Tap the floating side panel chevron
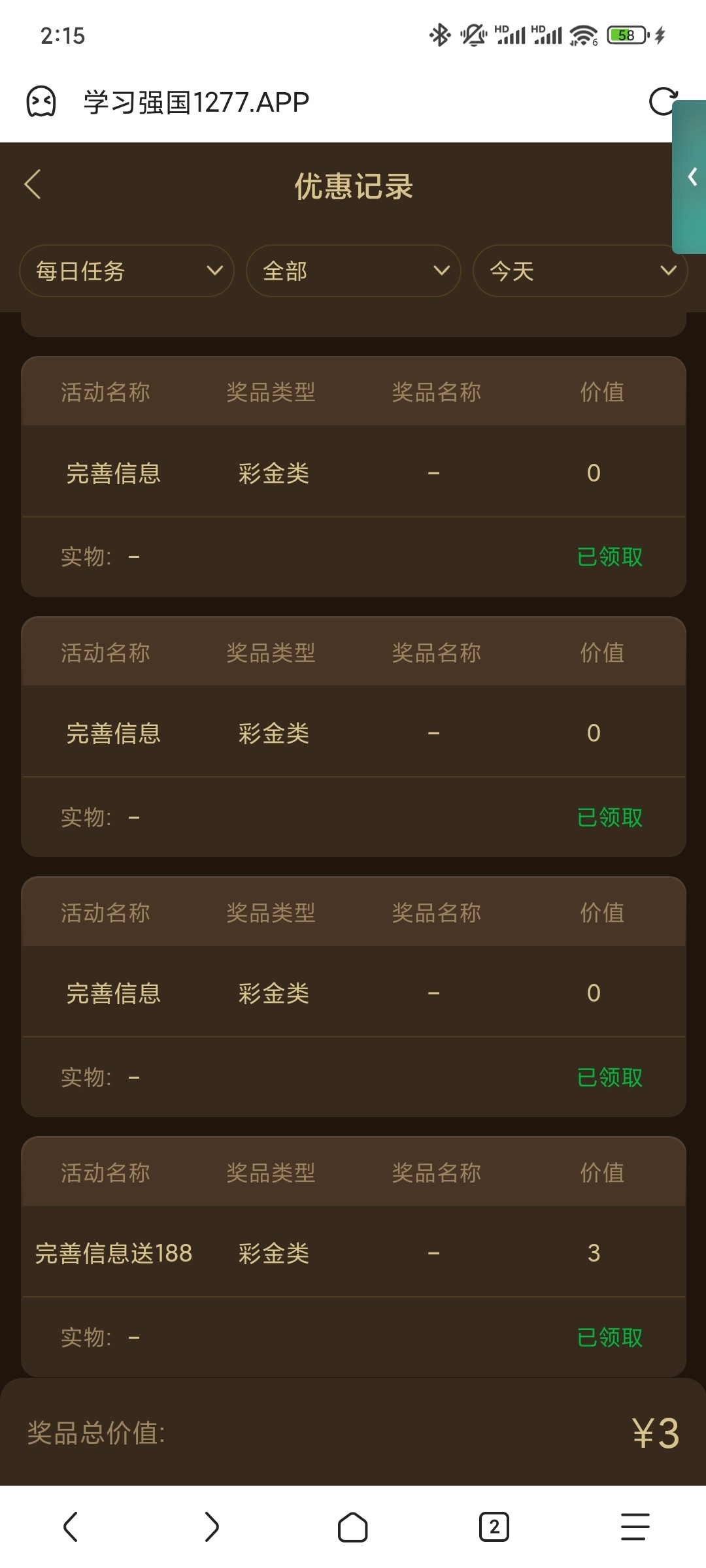 [692, 175]
